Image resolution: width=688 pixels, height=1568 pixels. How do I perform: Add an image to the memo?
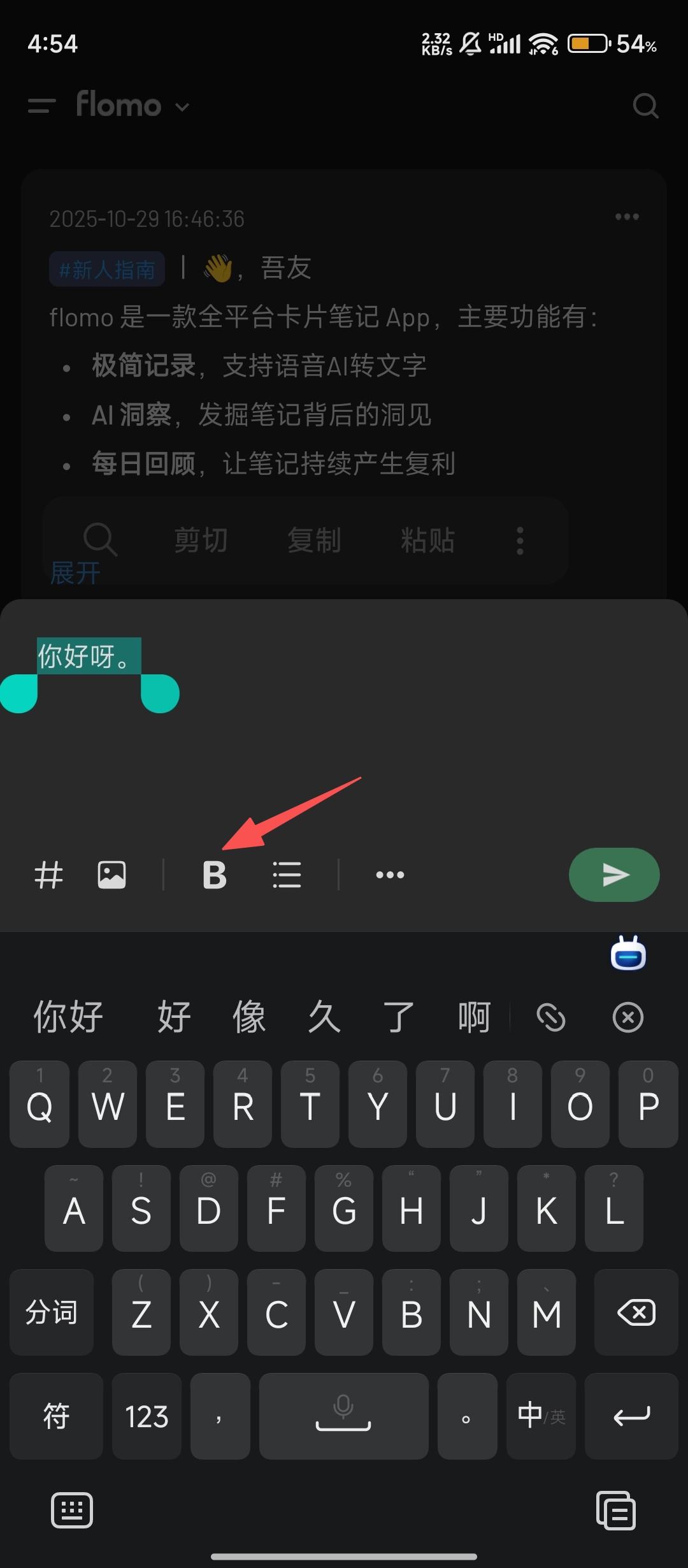point(111,875)
